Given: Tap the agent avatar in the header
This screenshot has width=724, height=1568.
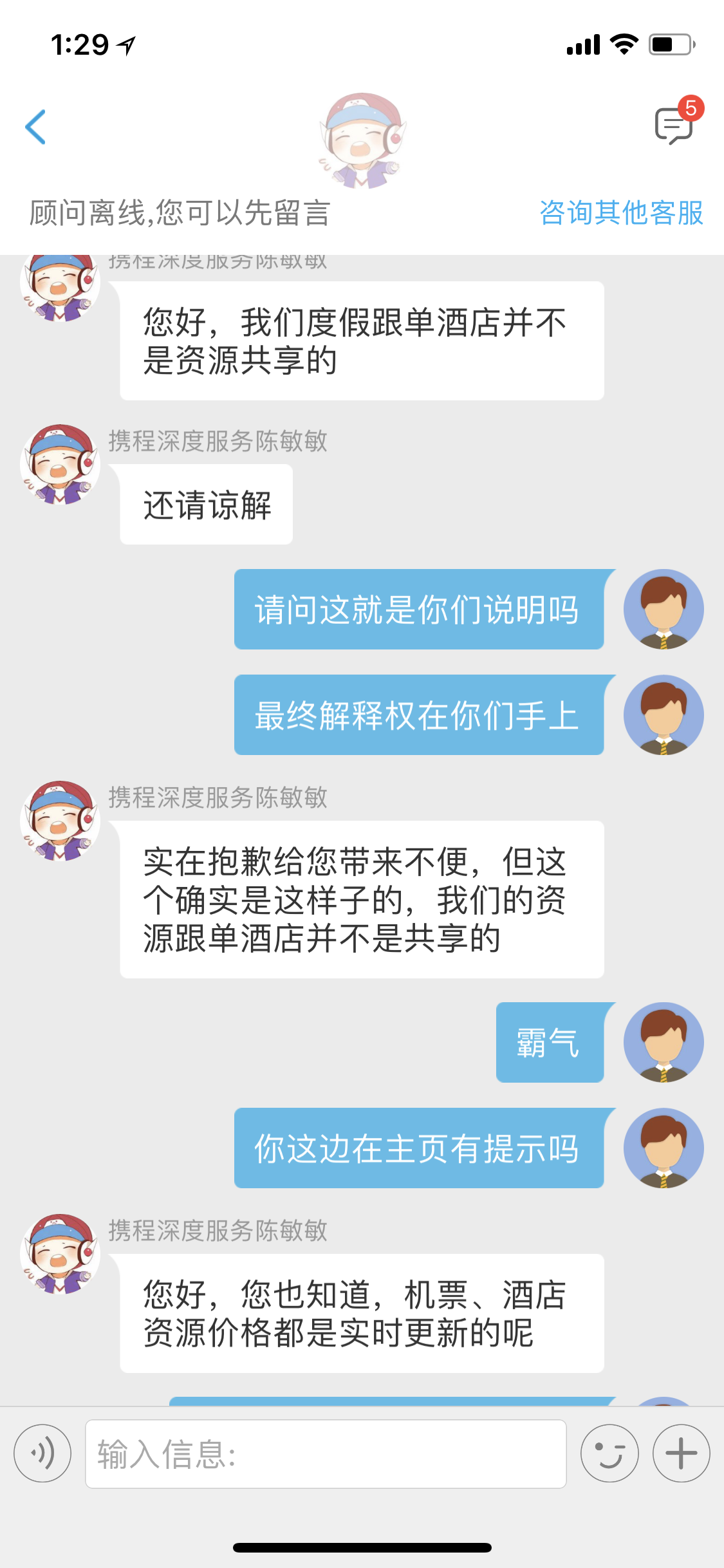Looking at the screenshot, I should (x=362, y=140).
